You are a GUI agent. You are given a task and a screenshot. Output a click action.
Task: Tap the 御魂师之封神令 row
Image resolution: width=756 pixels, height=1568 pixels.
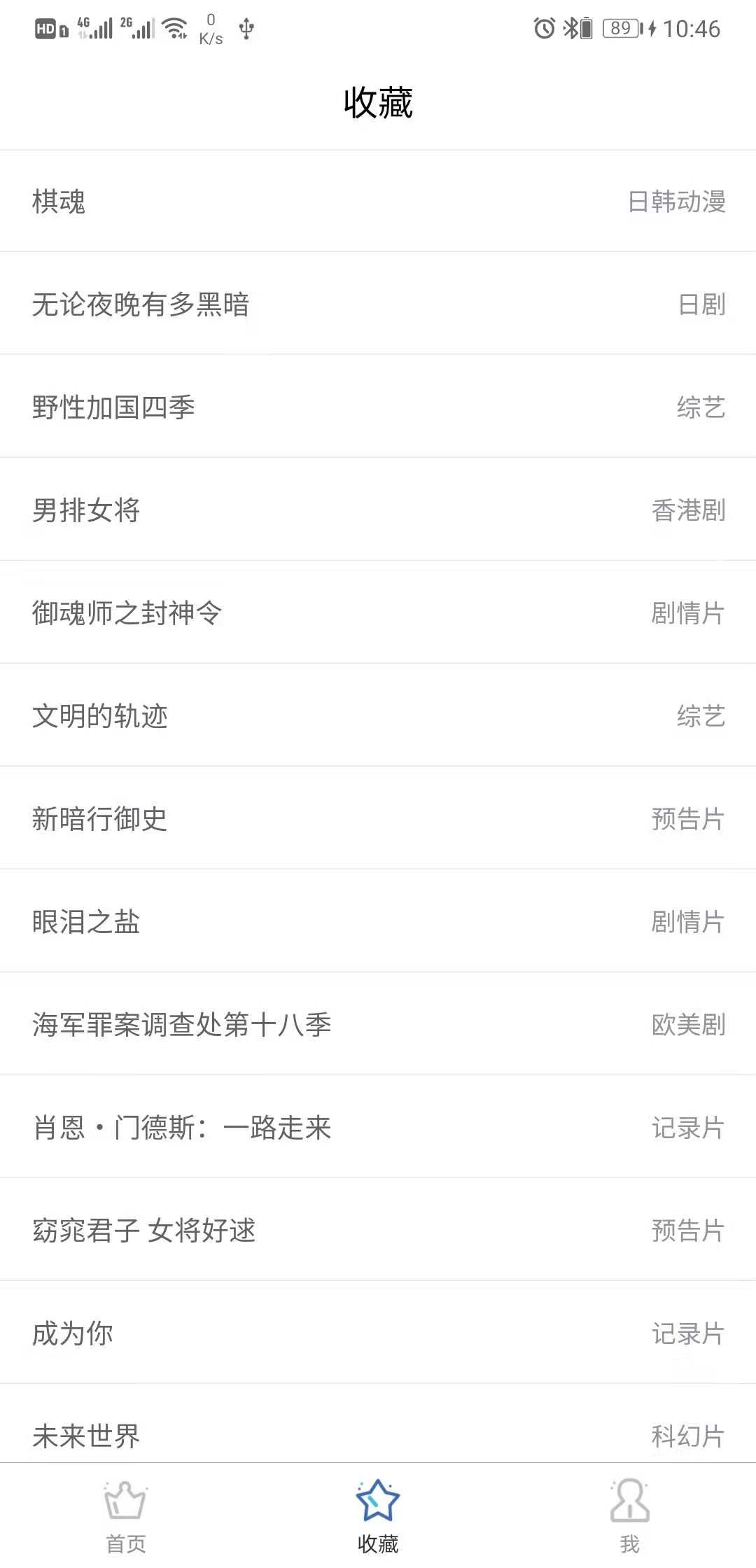point(378,613)
